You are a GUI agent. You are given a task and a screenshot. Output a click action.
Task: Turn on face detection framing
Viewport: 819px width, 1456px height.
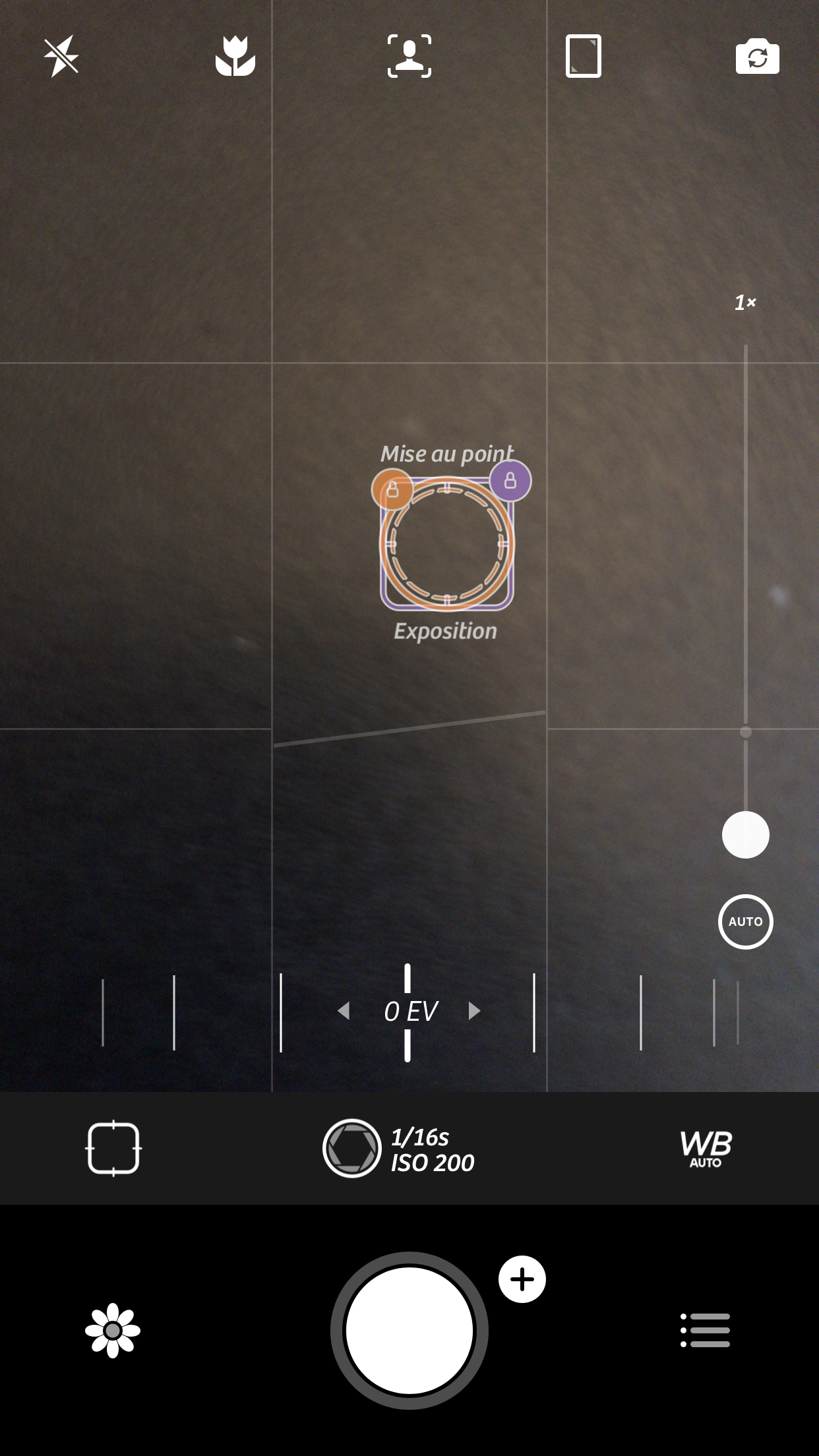click(x=409, y=56)
